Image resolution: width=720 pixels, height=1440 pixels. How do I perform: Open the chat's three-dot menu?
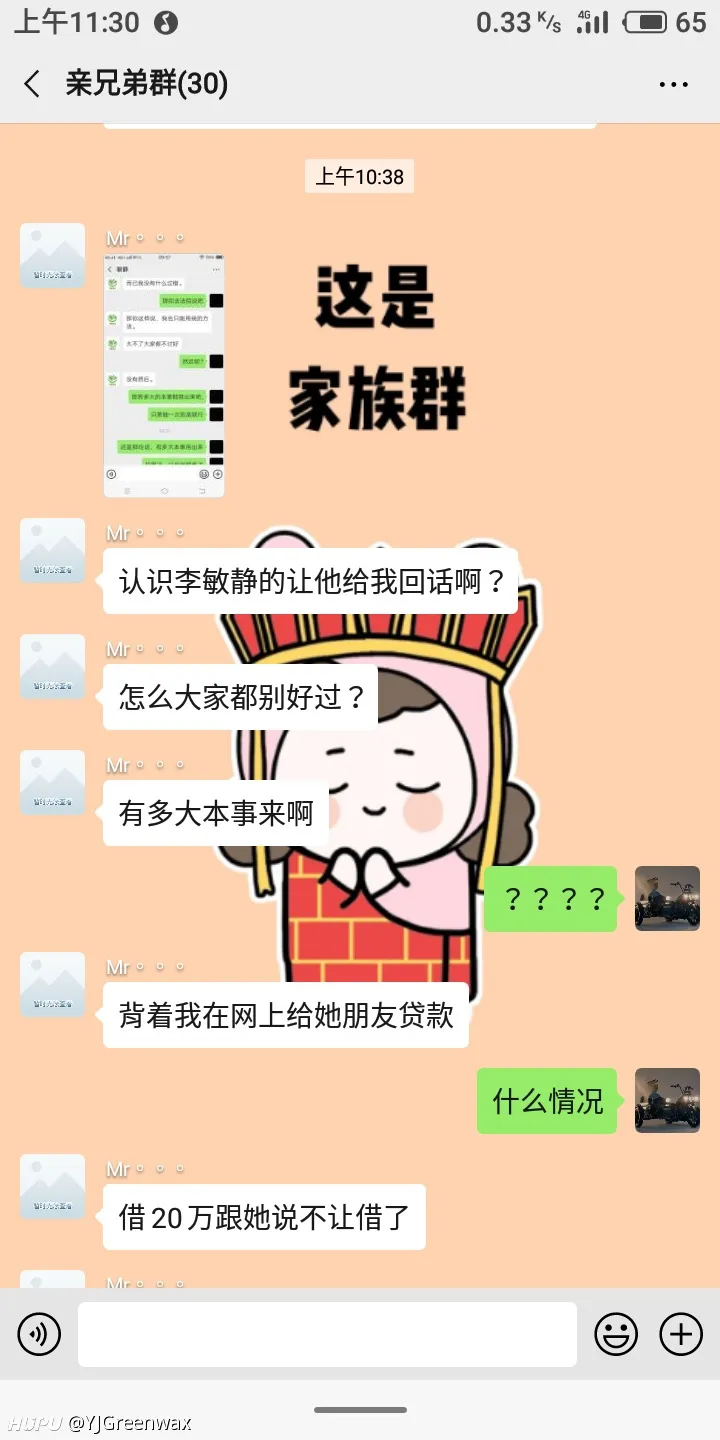(673, 85)
